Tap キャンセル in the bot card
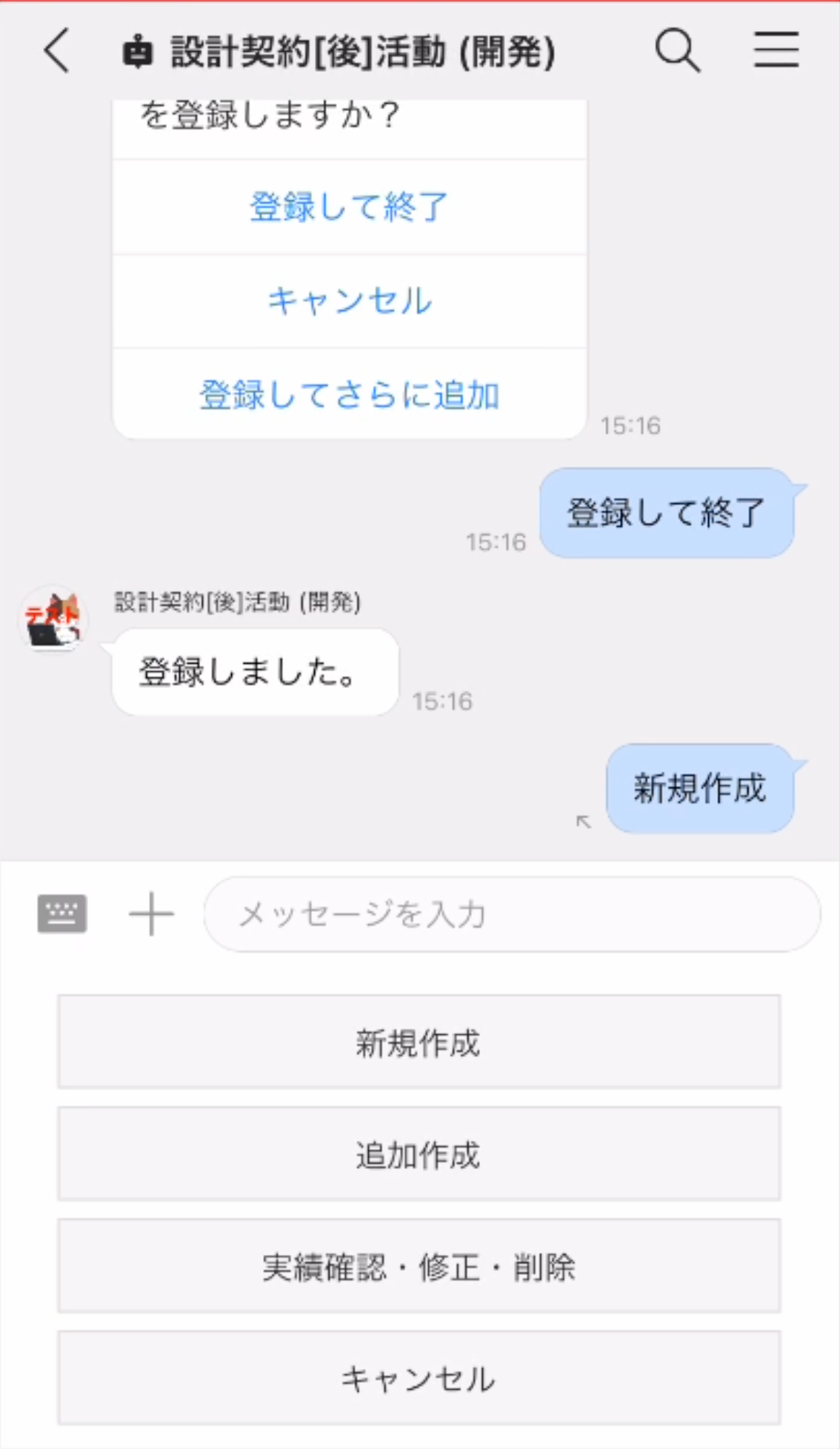Image resolution: width=840 pixels, height=1449 pixels. (x=349, y=302)
